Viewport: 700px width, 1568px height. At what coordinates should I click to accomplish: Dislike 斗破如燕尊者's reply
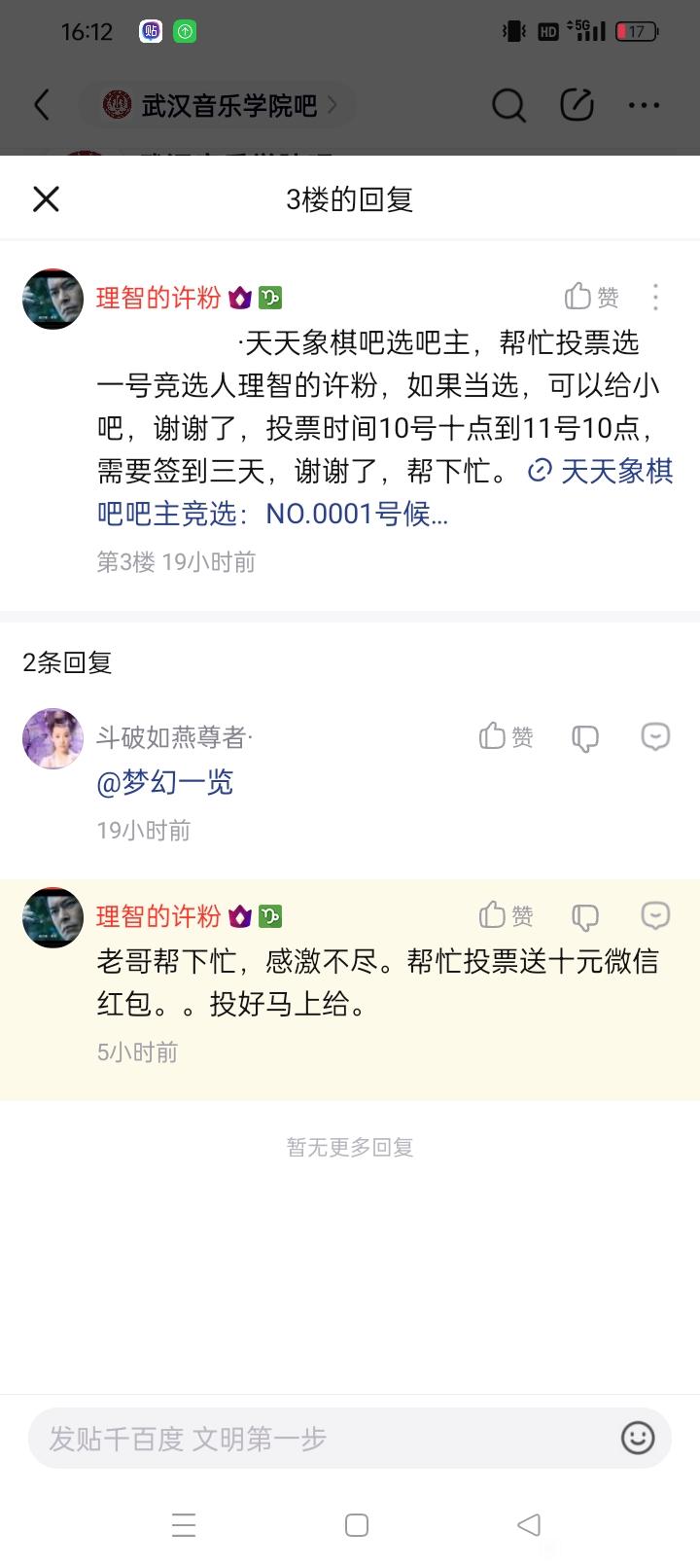585,738
